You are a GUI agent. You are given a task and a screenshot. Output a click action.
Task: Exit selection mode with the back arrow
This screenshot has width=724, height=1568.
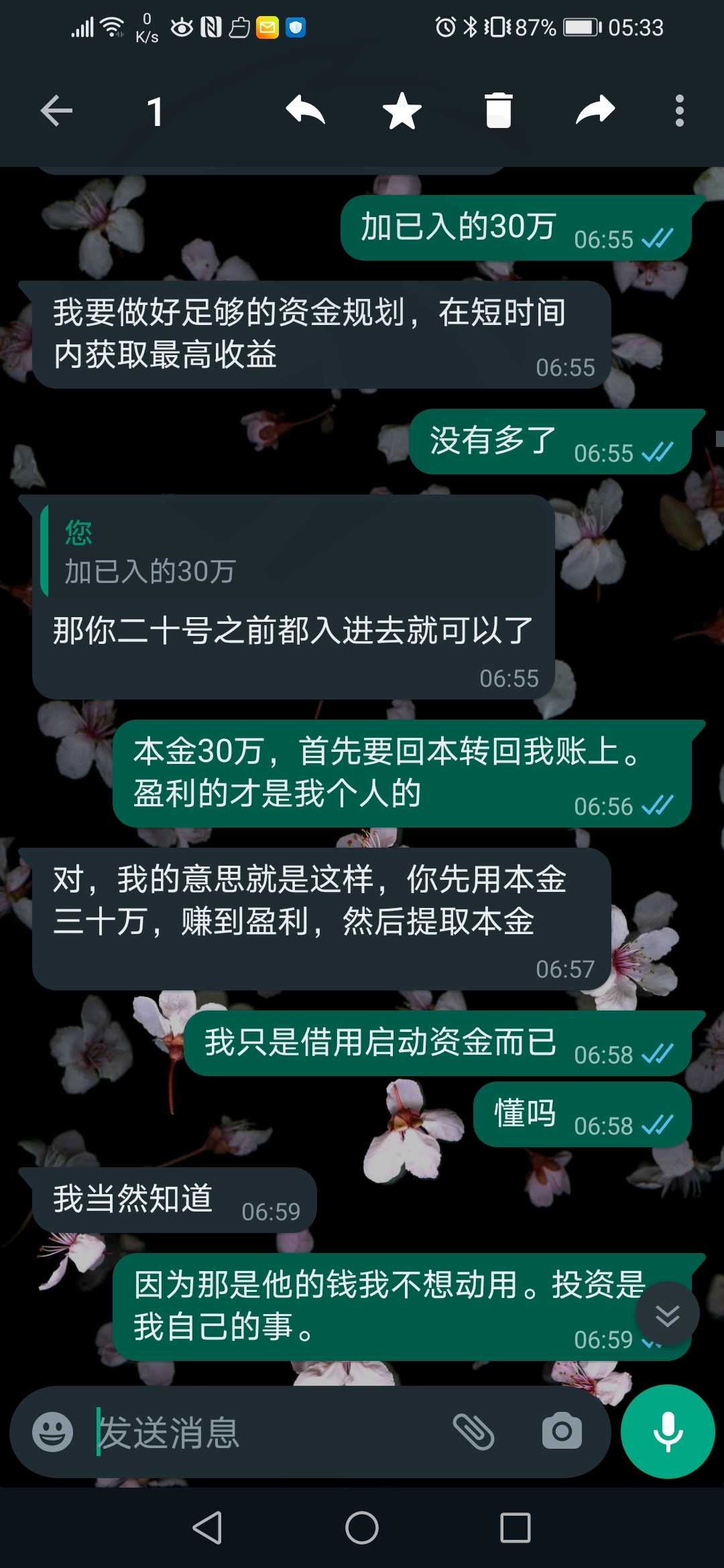point(56,111)
